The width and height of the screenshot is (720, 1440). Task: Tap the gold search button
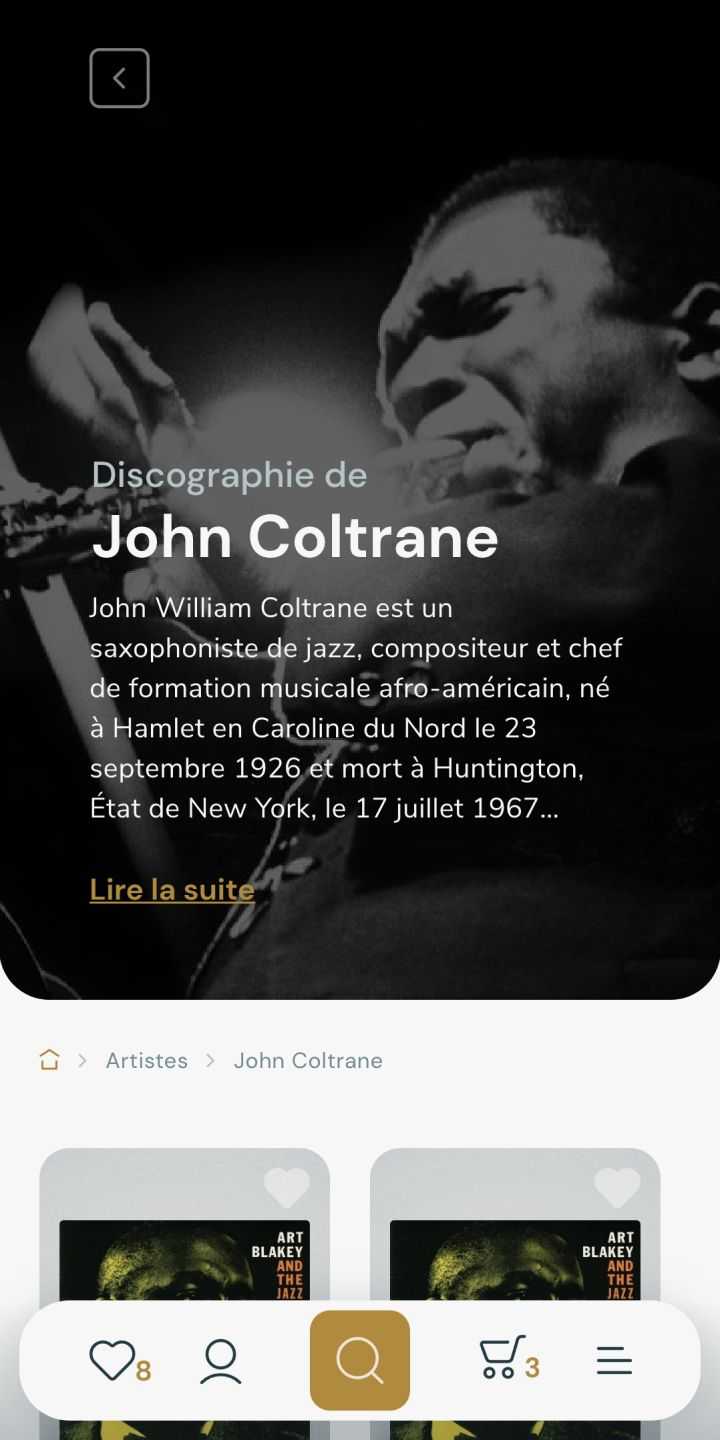(360, 1361)
